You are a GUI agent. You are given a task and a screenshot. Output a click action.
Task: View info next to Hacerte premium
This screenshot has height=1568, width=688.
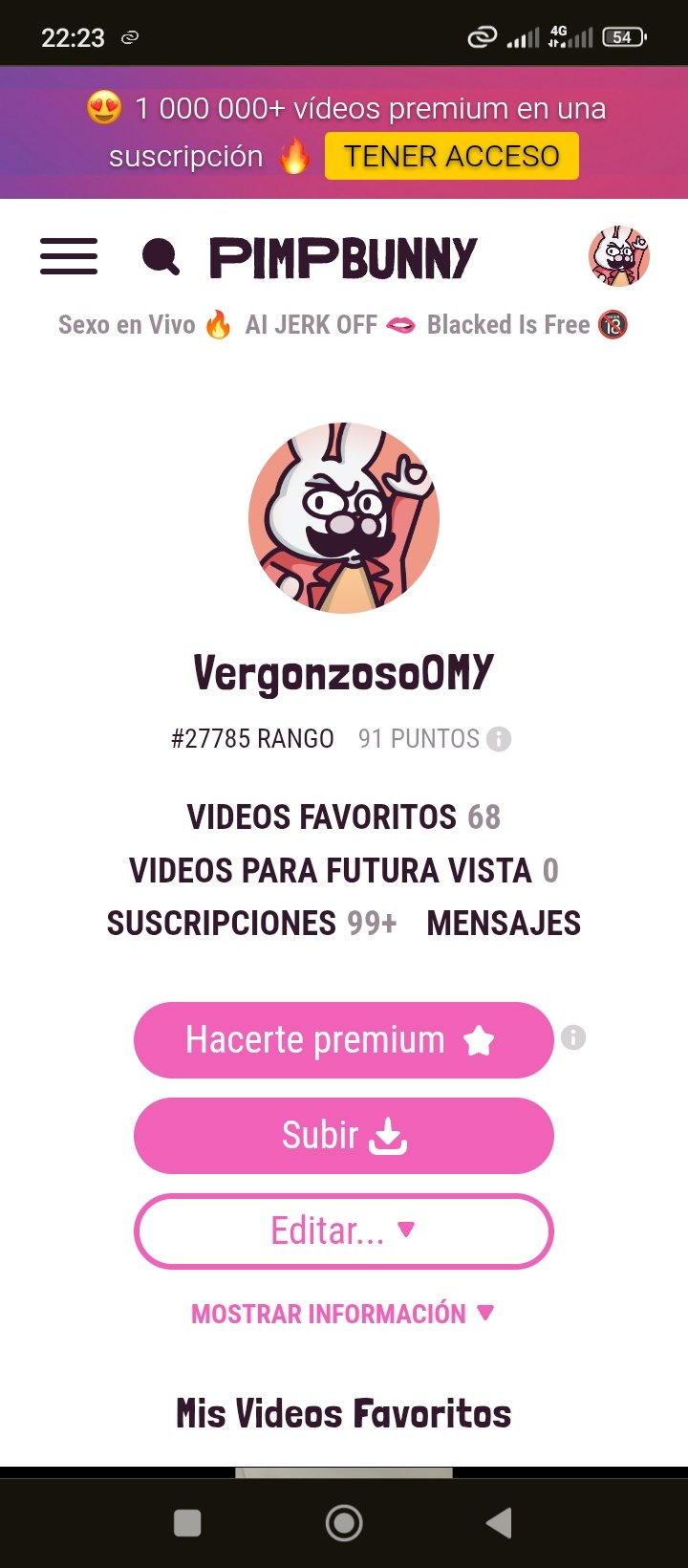pyautogui.click(x=573, y=1037)
